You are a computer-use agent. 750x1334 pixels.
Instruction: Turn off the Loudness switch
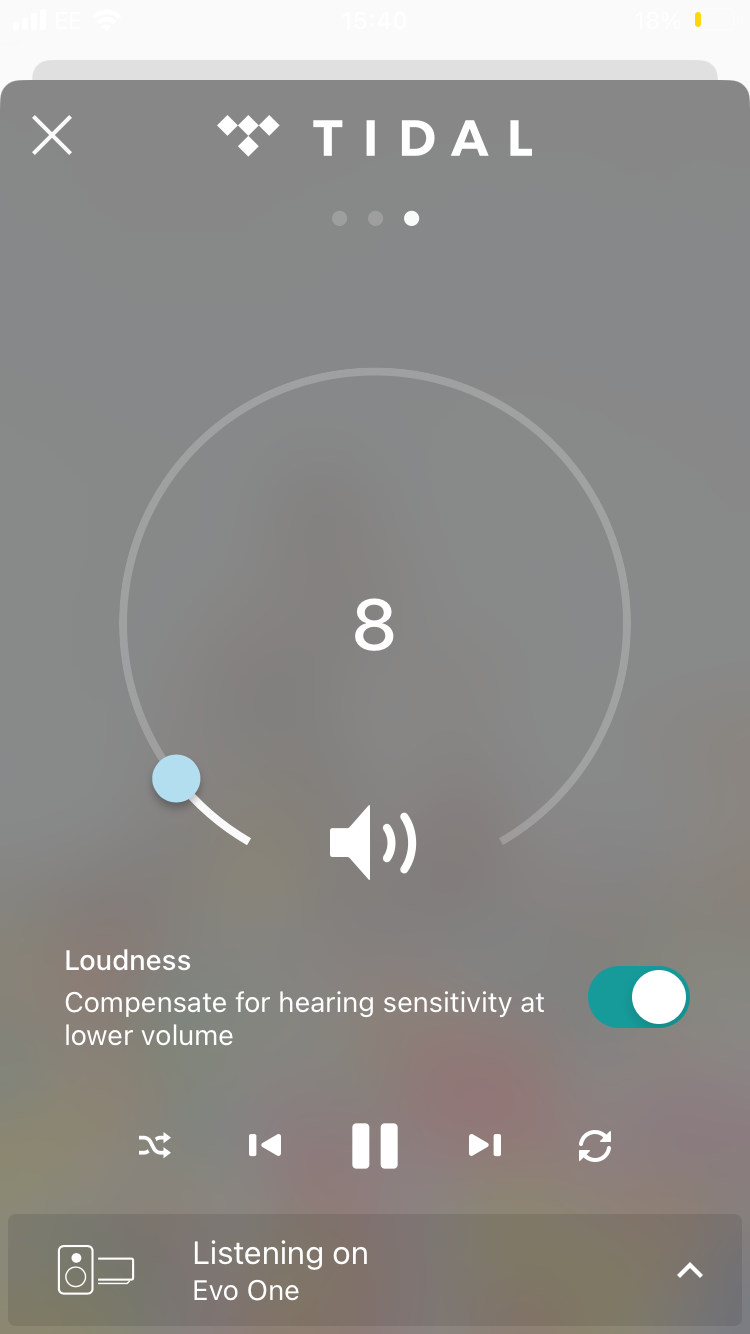point(638,997)
